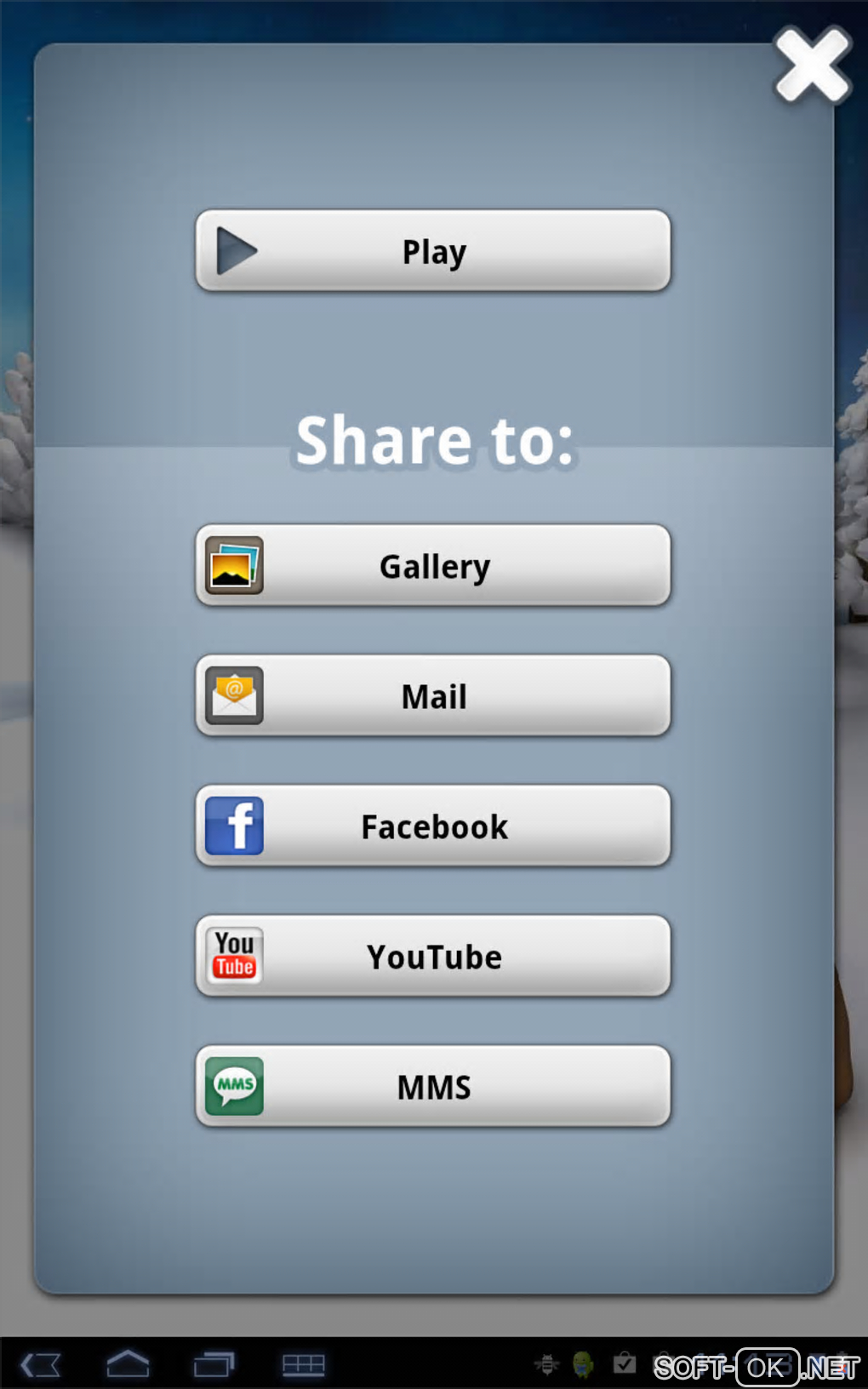Close the share dialog
This screenshot has height=1389, width=868.
[x=812, y=66]
